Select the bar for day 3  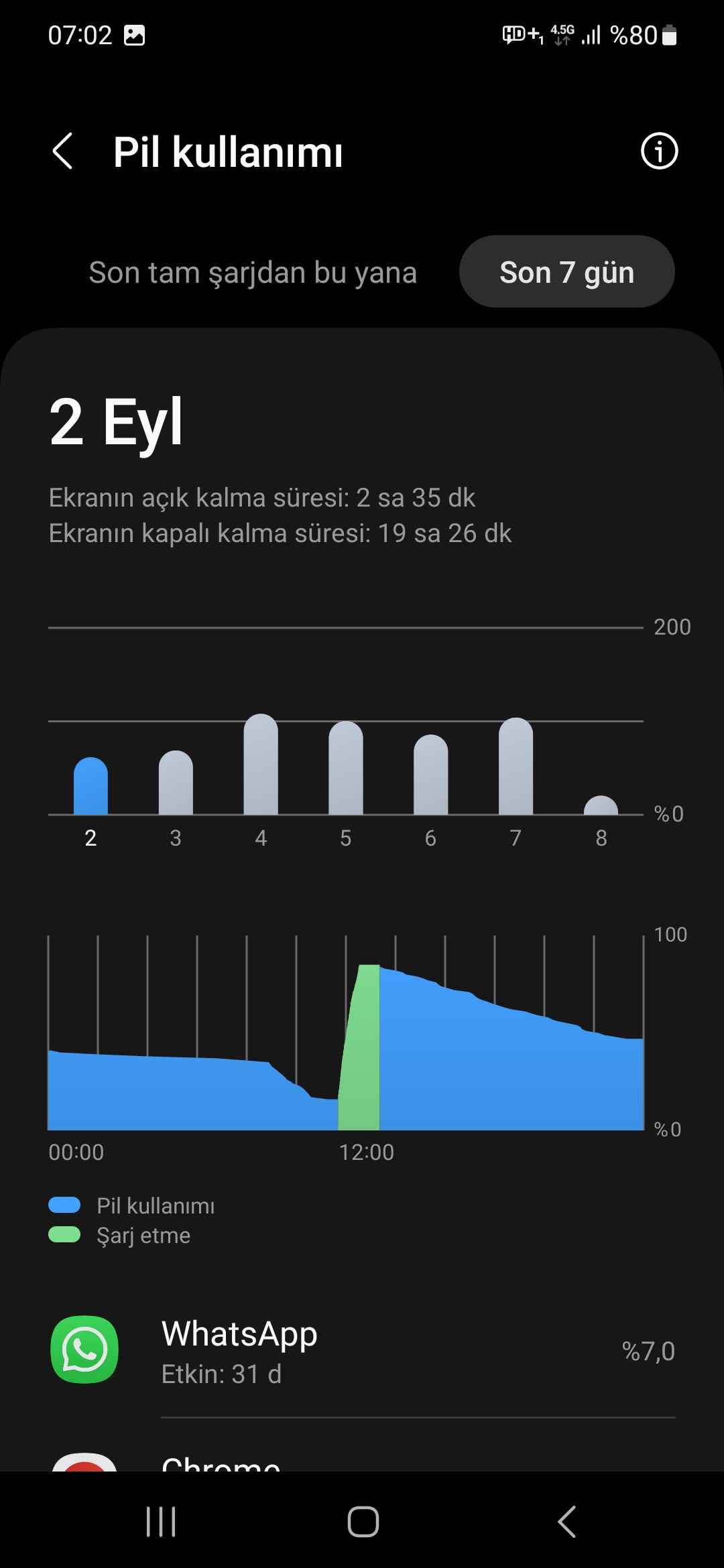176,783
